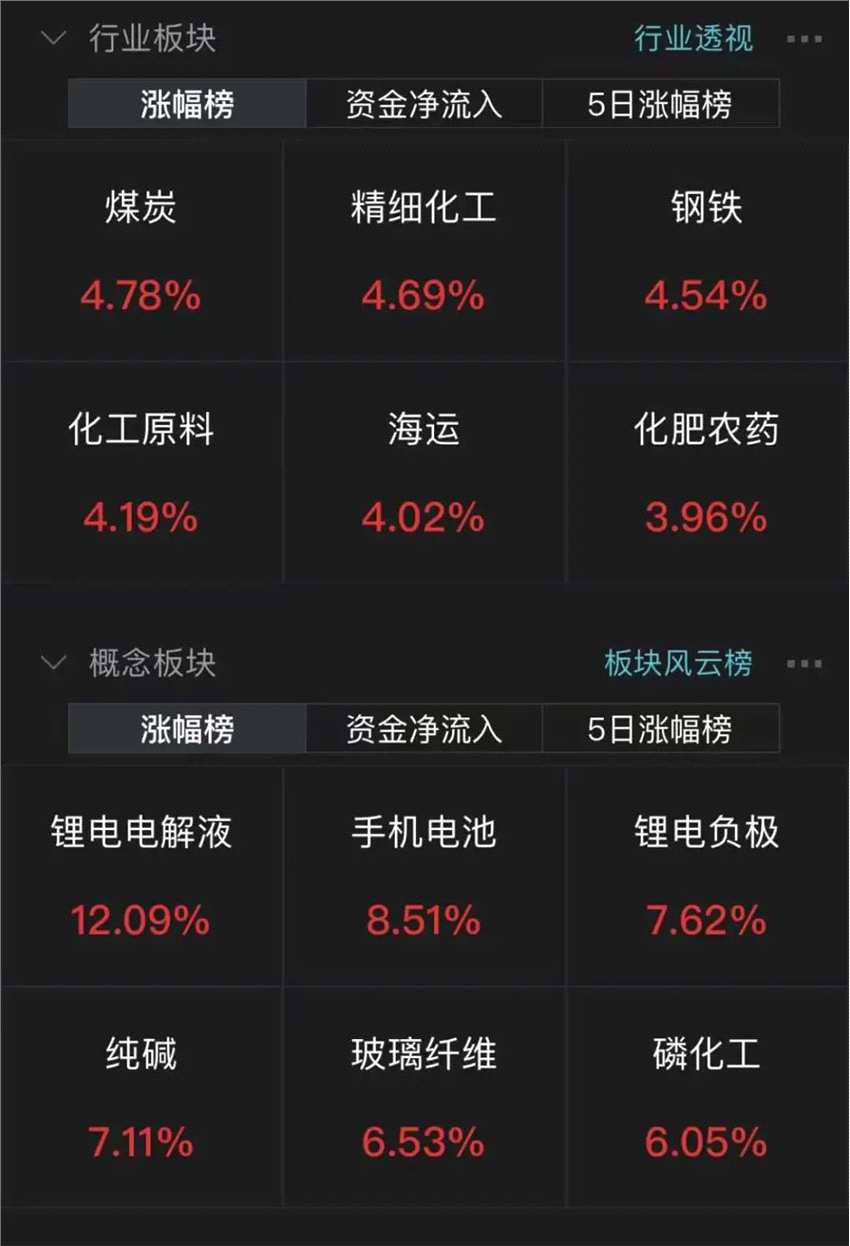This screenshot has width=850, height=1246.
Task: Open the 纯碱 concept tile
Action: pos(141,1096)
